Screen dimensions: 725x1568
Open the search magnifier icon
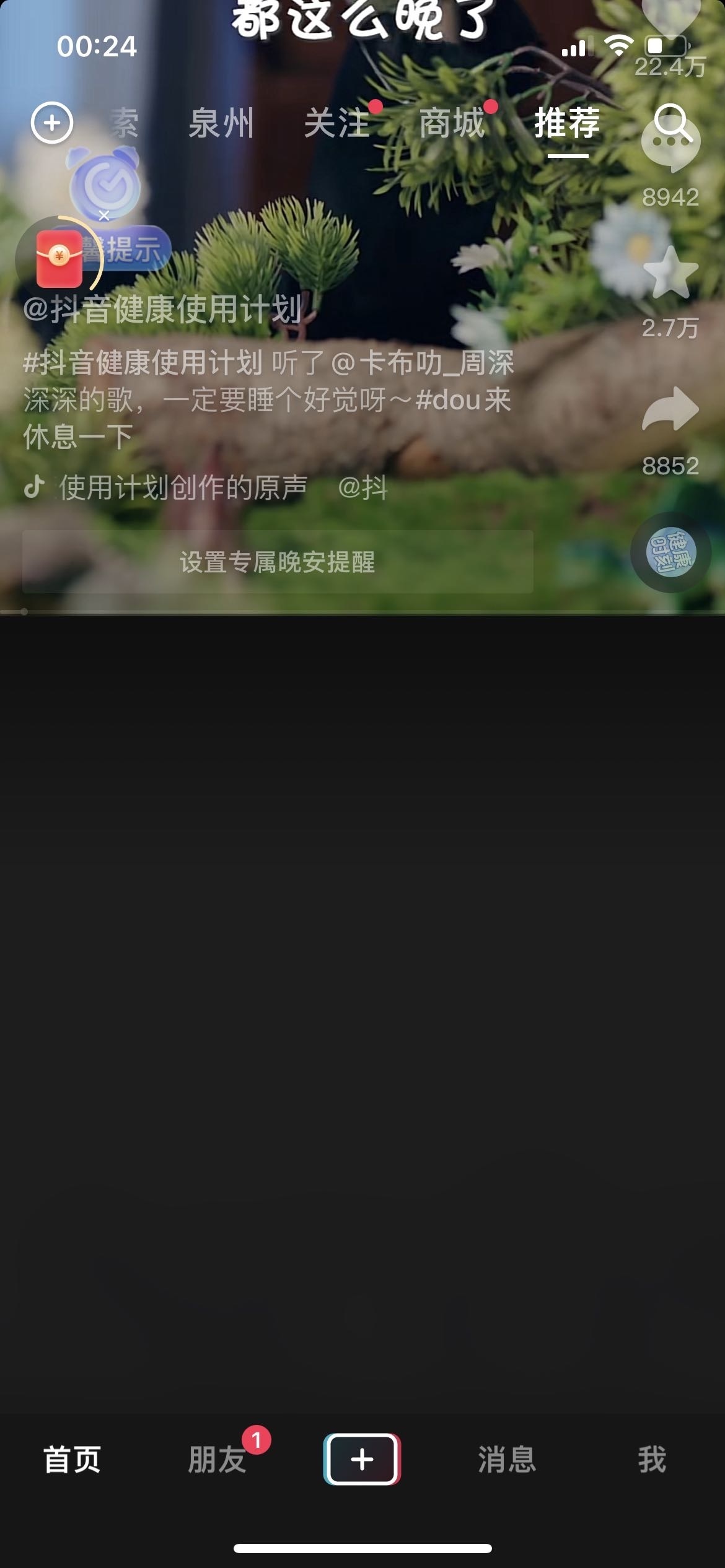tap(672, 123)
